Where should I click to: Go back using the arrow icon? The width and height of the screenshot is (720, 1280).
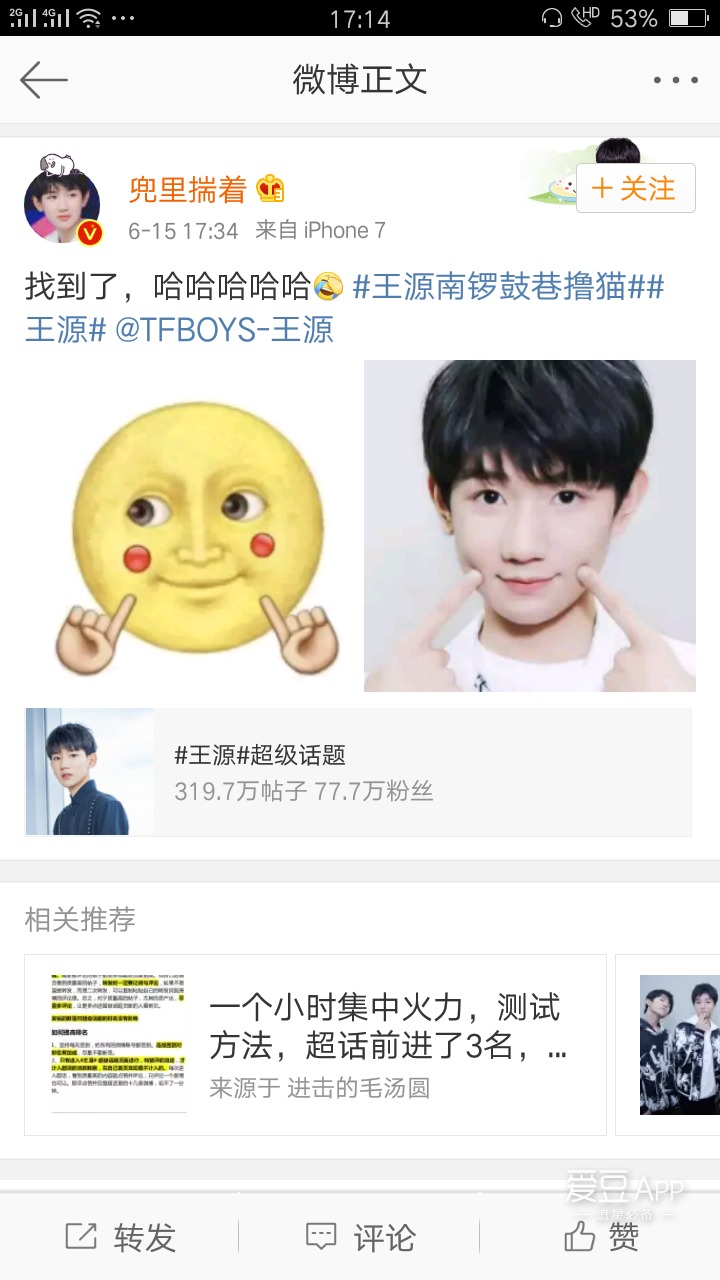tap(43, 80)
